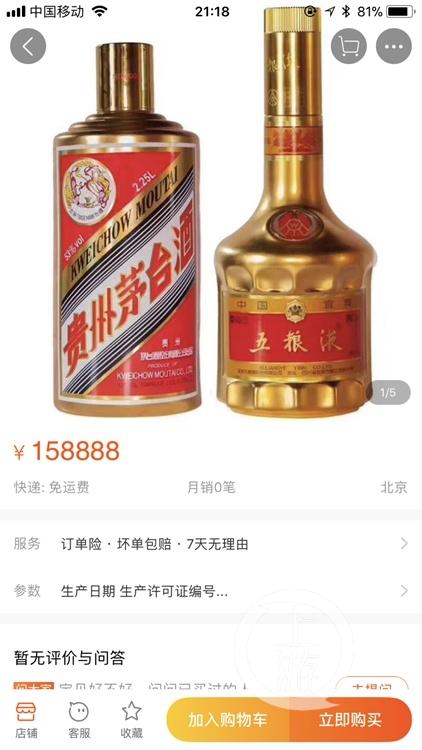Screen dimensions: 422x750
Task: Open the three-dot overflow menu
Action: (x=394, y=46)
